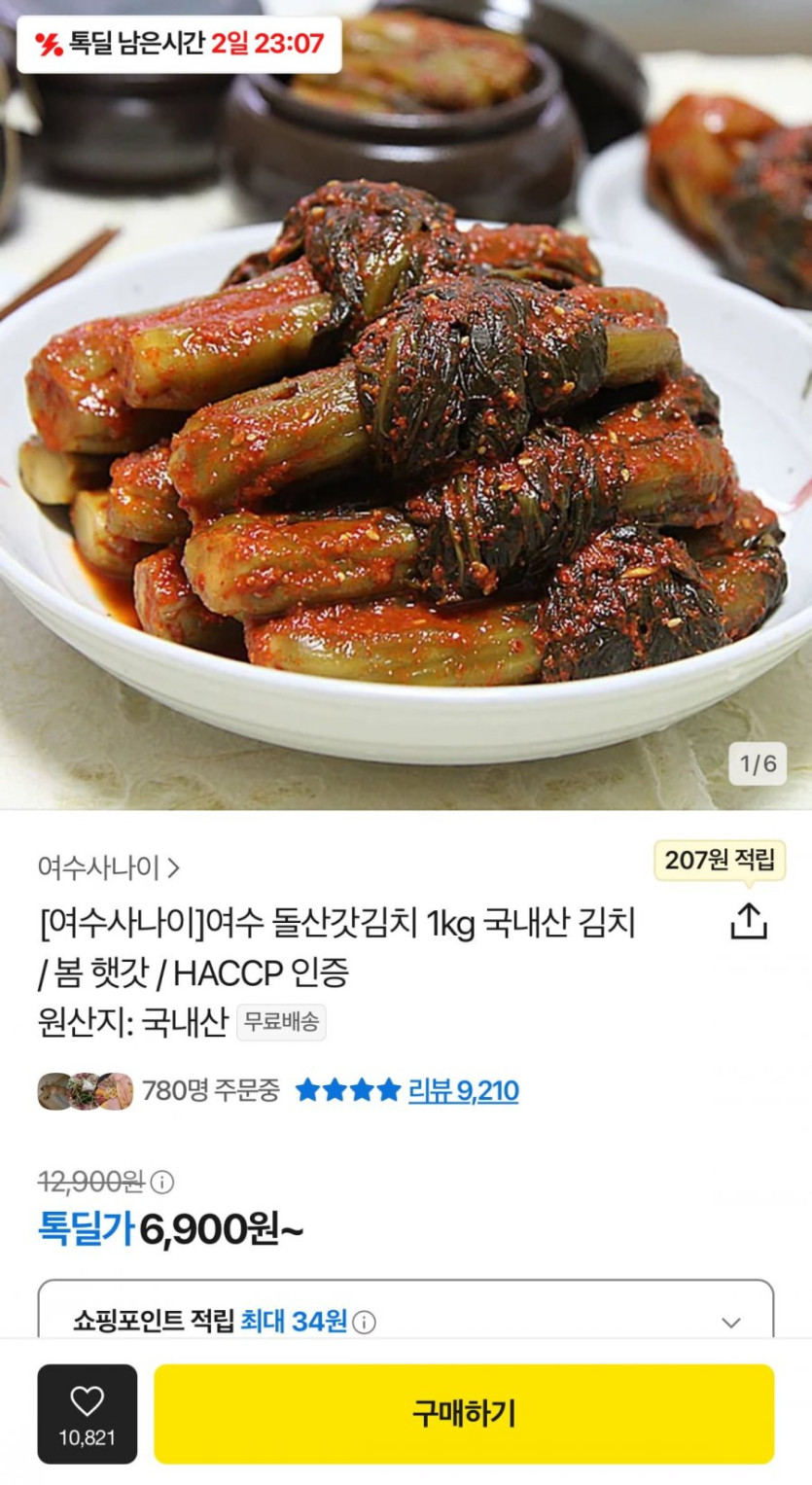Viewport: 812px width, 1485px height.
Task: Open the 리뷰 9,210 reviews link
Action: 463,1090
